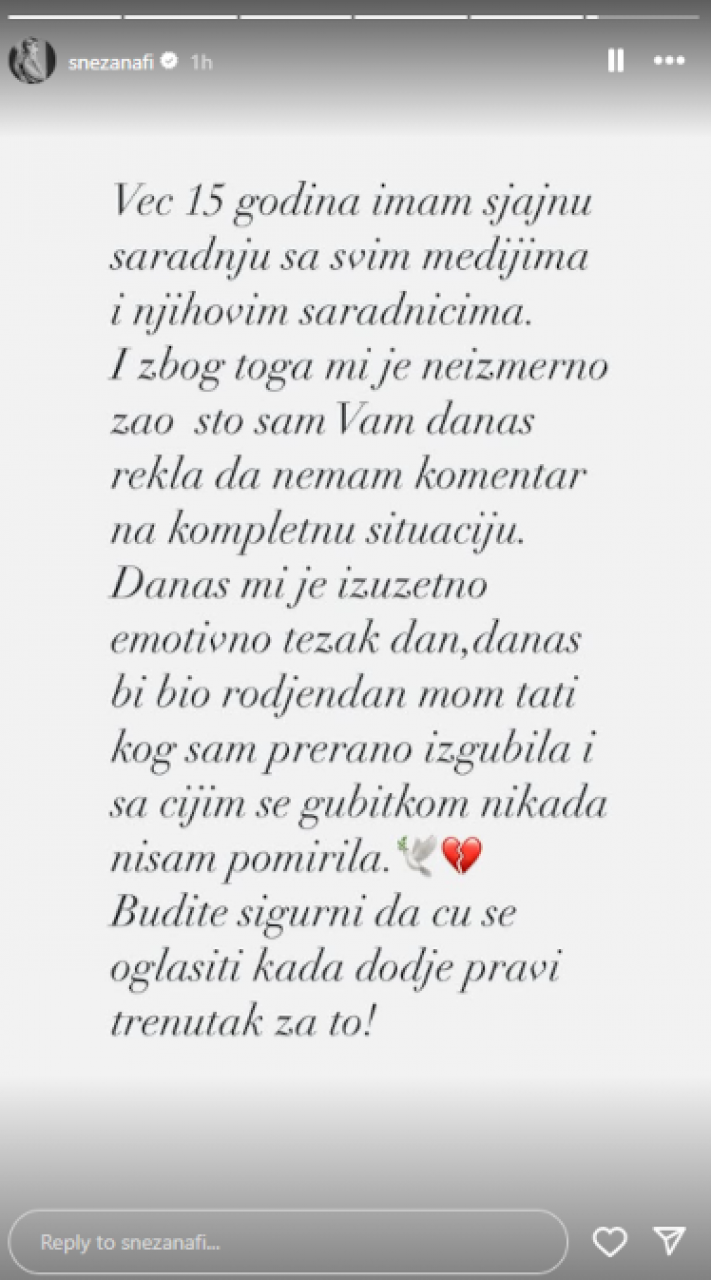Tap the Reply to snezanafi field
This screenshot has width=711, height=1280.
coord(288,1242)
